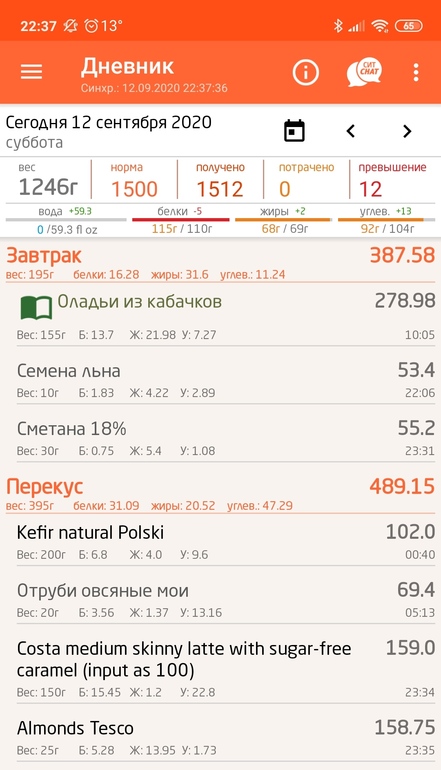Select the Almonds Tesco entry
The image size is (441, 770).
(225, 734)
